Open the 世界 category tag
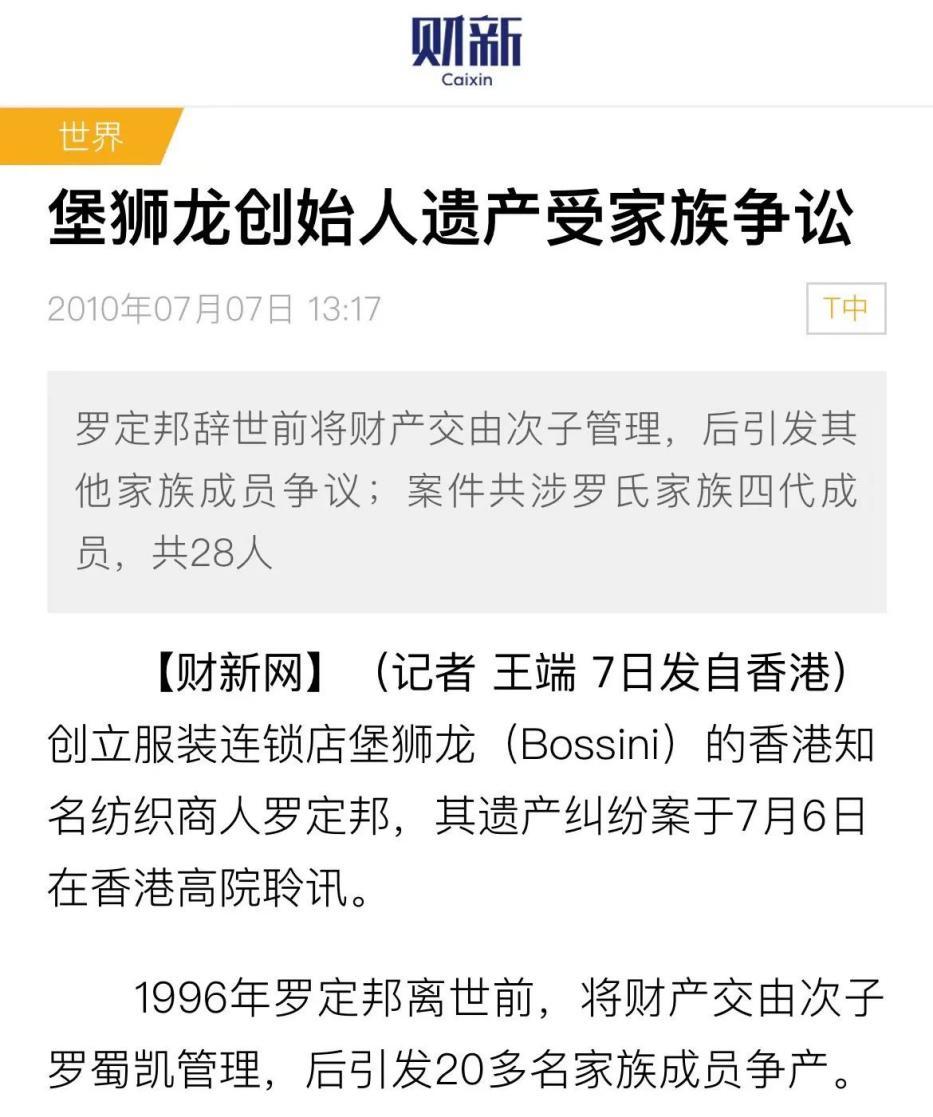Image resolution: width=933 pixels, height=1117 pixels. pyautogui.click(x=88, y=137)
